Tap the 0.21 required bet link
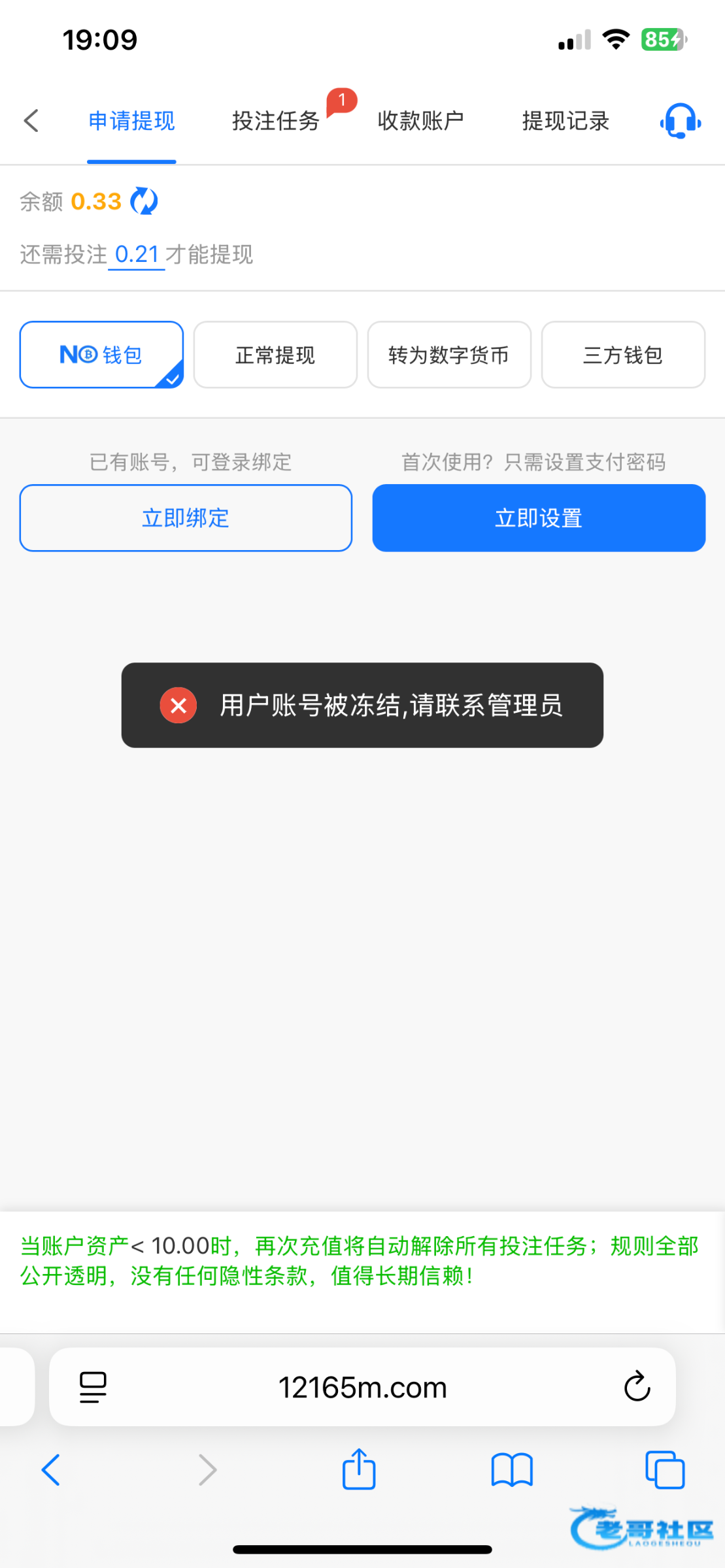 click(x=137, y=254)
